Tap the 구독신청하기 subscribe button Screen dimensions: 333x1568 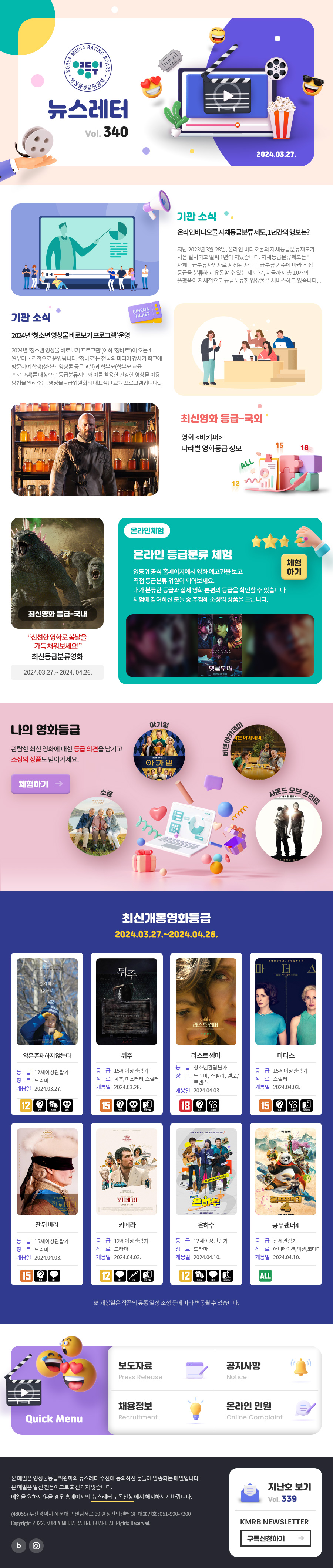[x=275, y=1538]
